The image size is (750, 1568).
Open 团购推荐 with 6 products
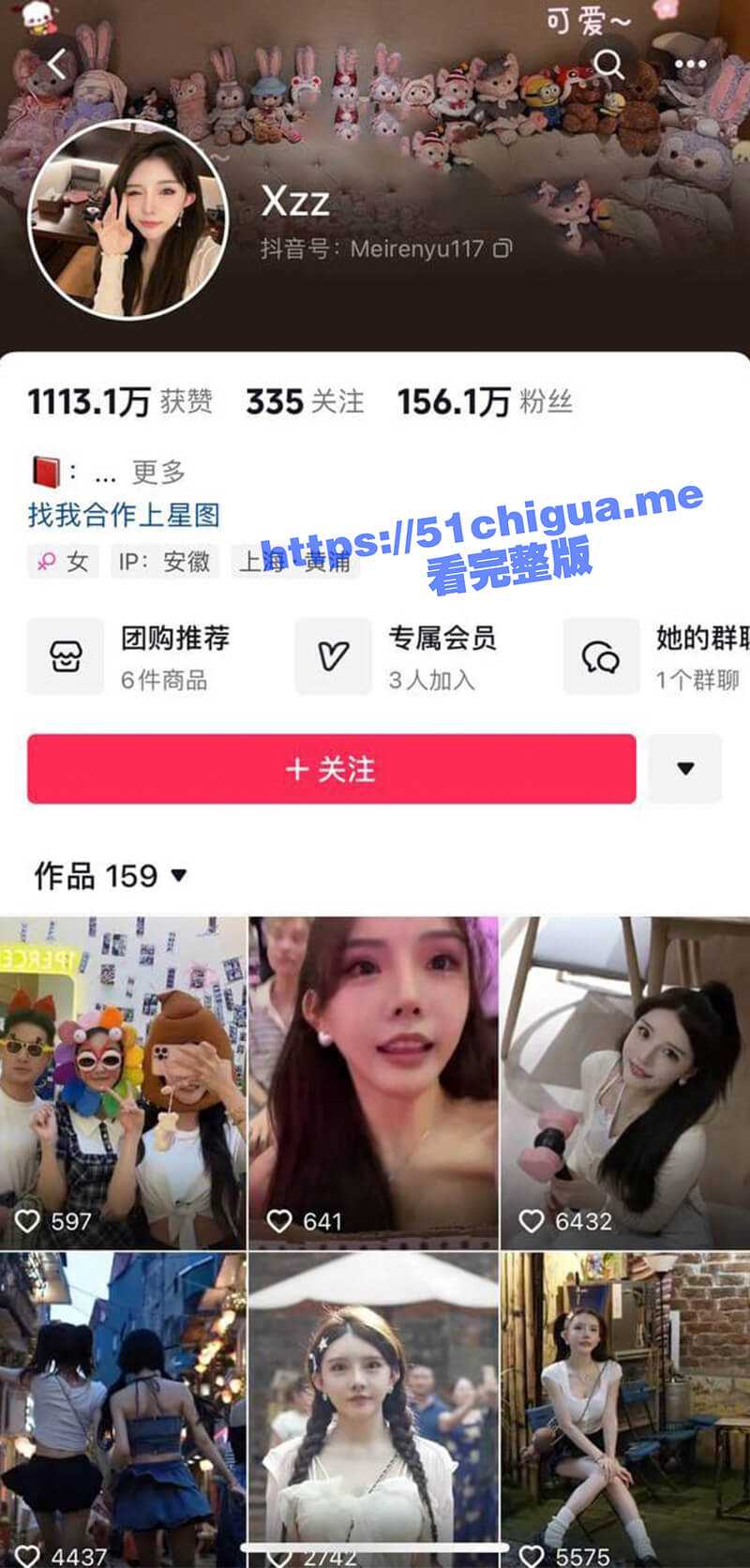coord(141,656)
